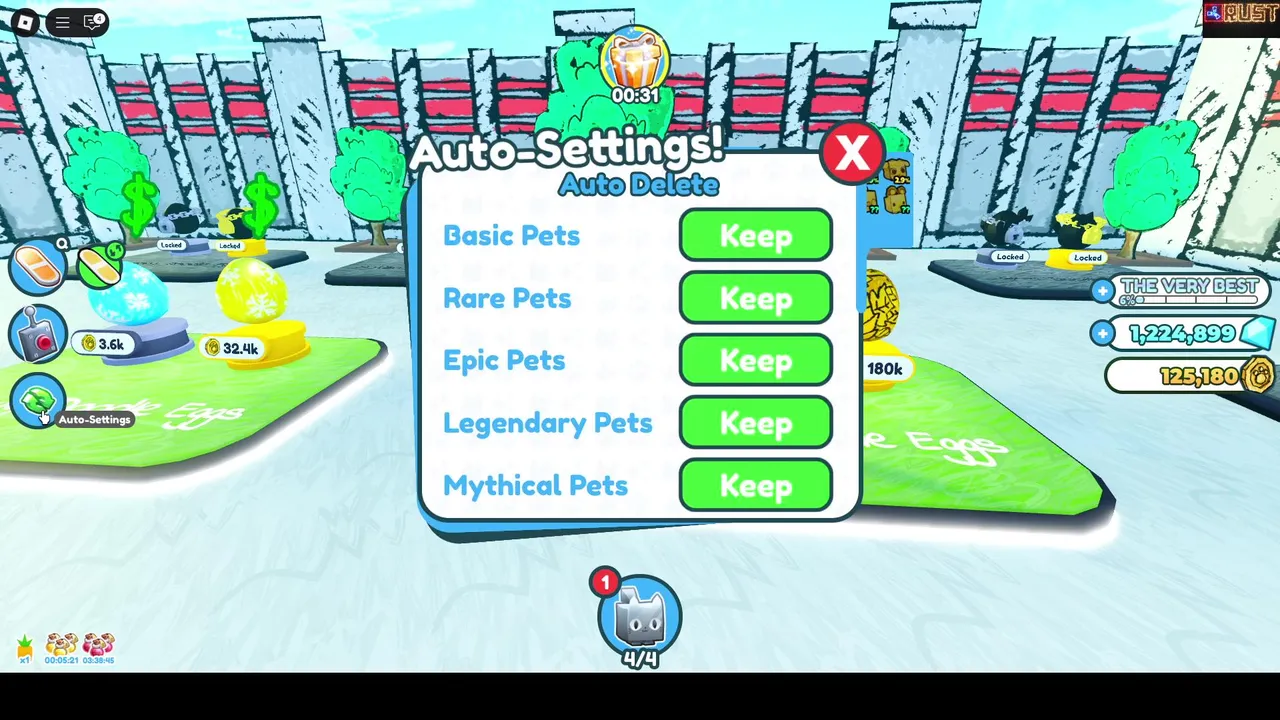The image size is (1280, 720).
Task: Close the Auto-Settings dialog
Action: tap(851, 153)
